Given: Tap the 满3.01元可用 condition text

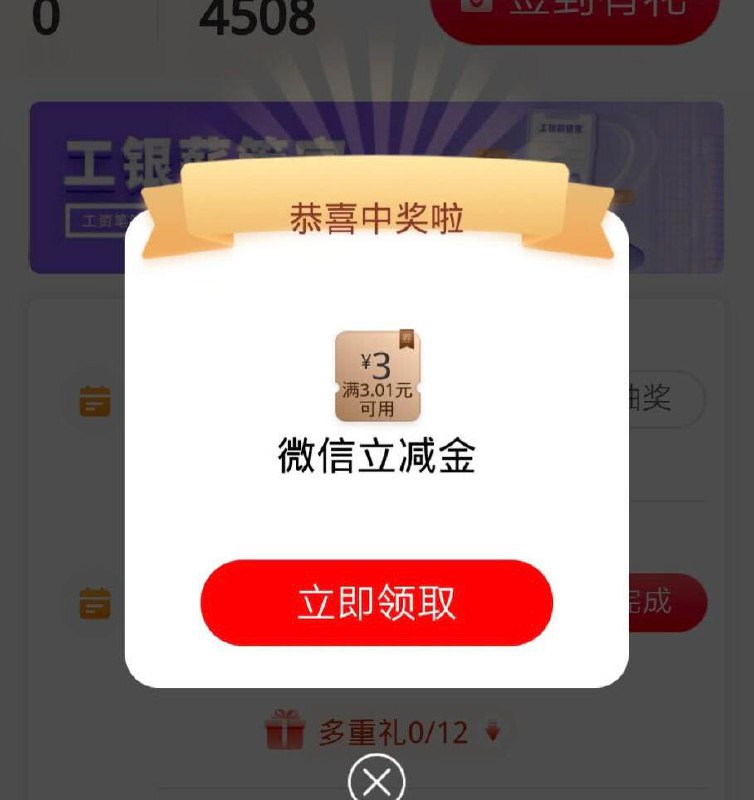Looking at the screenshot, I should click(378, 388).
